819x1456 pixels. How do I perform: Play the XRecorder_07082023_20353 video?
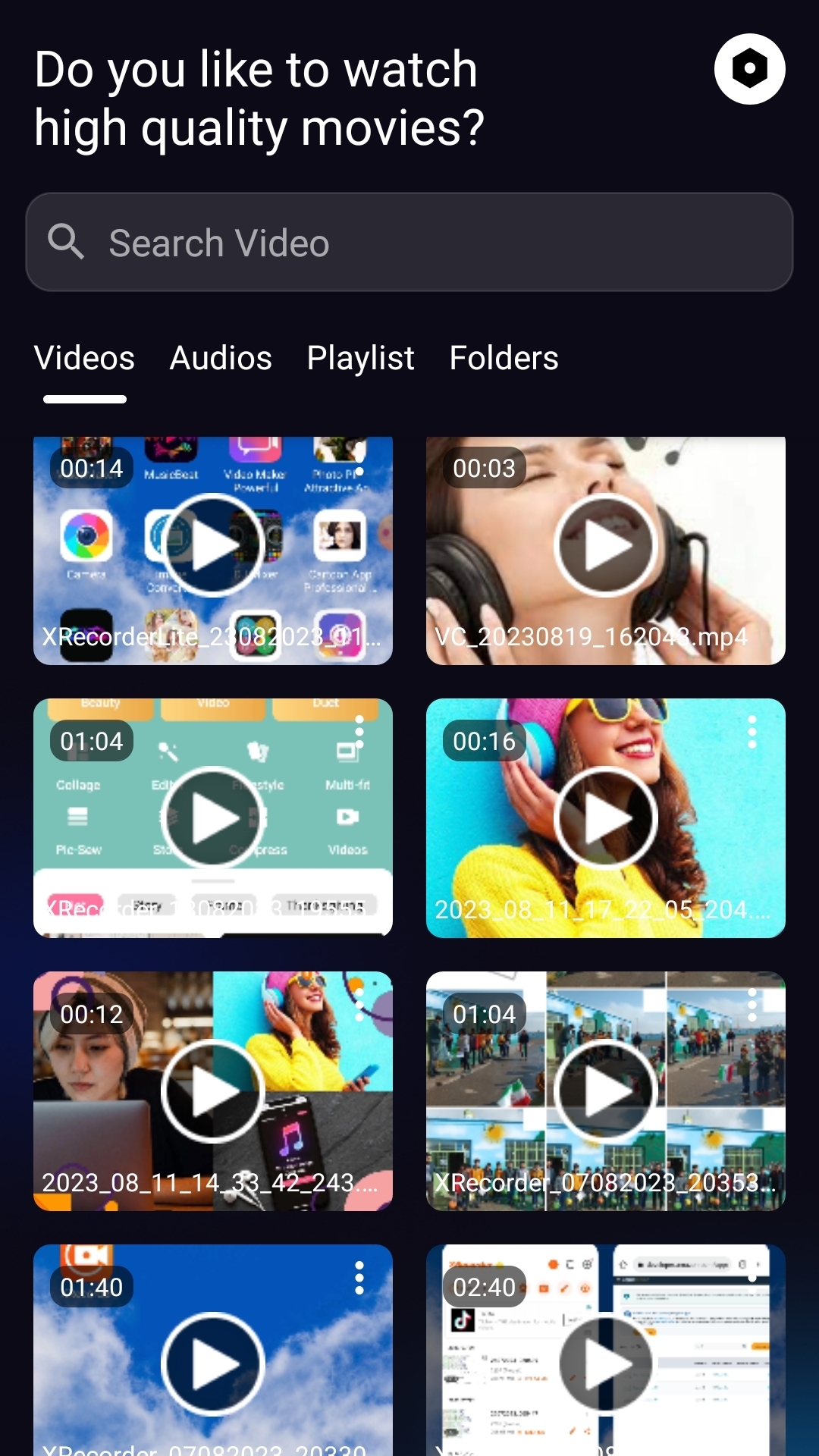click(x=605, y=1091)
